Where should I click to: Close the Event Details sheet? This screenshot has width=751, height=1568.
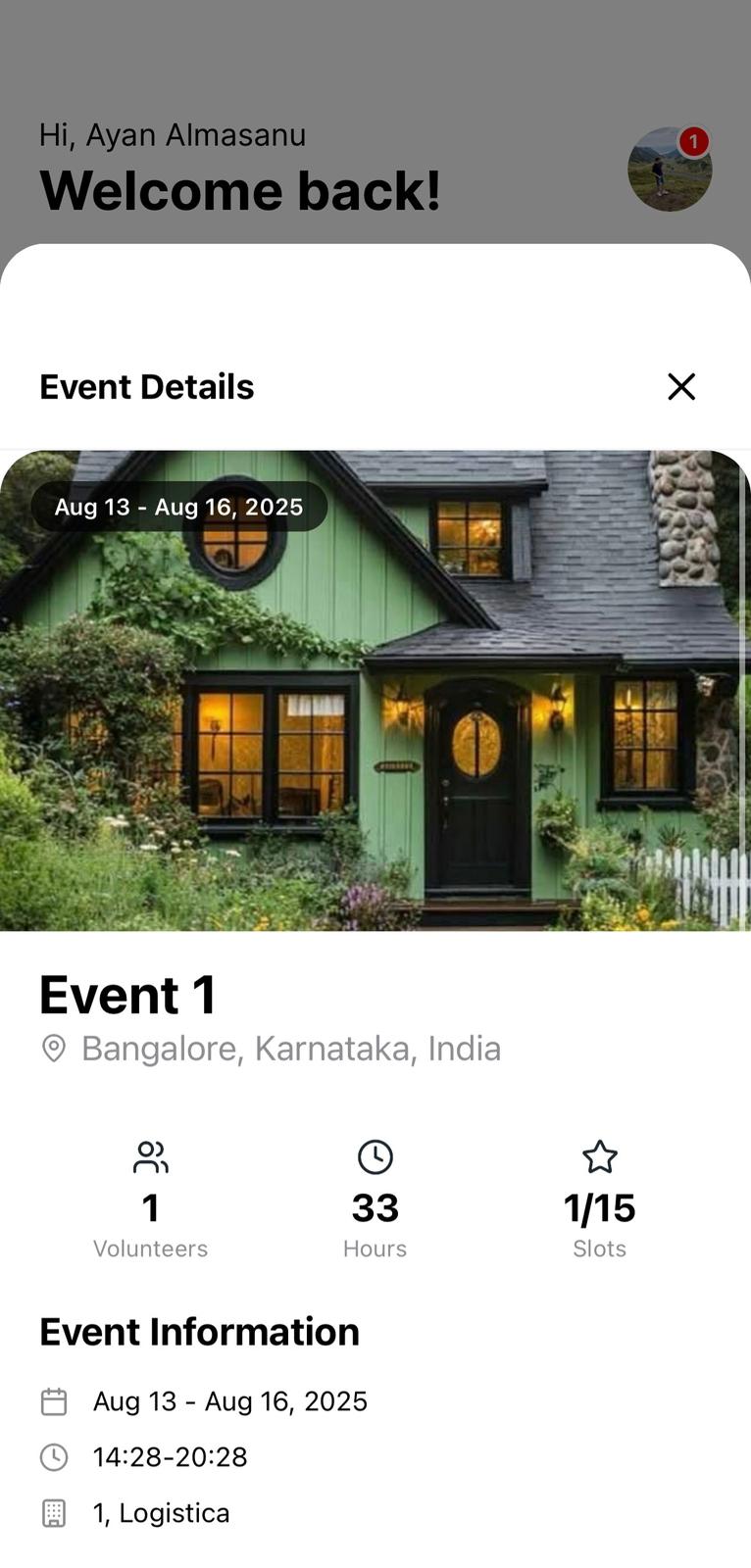(x=681, y=386)
